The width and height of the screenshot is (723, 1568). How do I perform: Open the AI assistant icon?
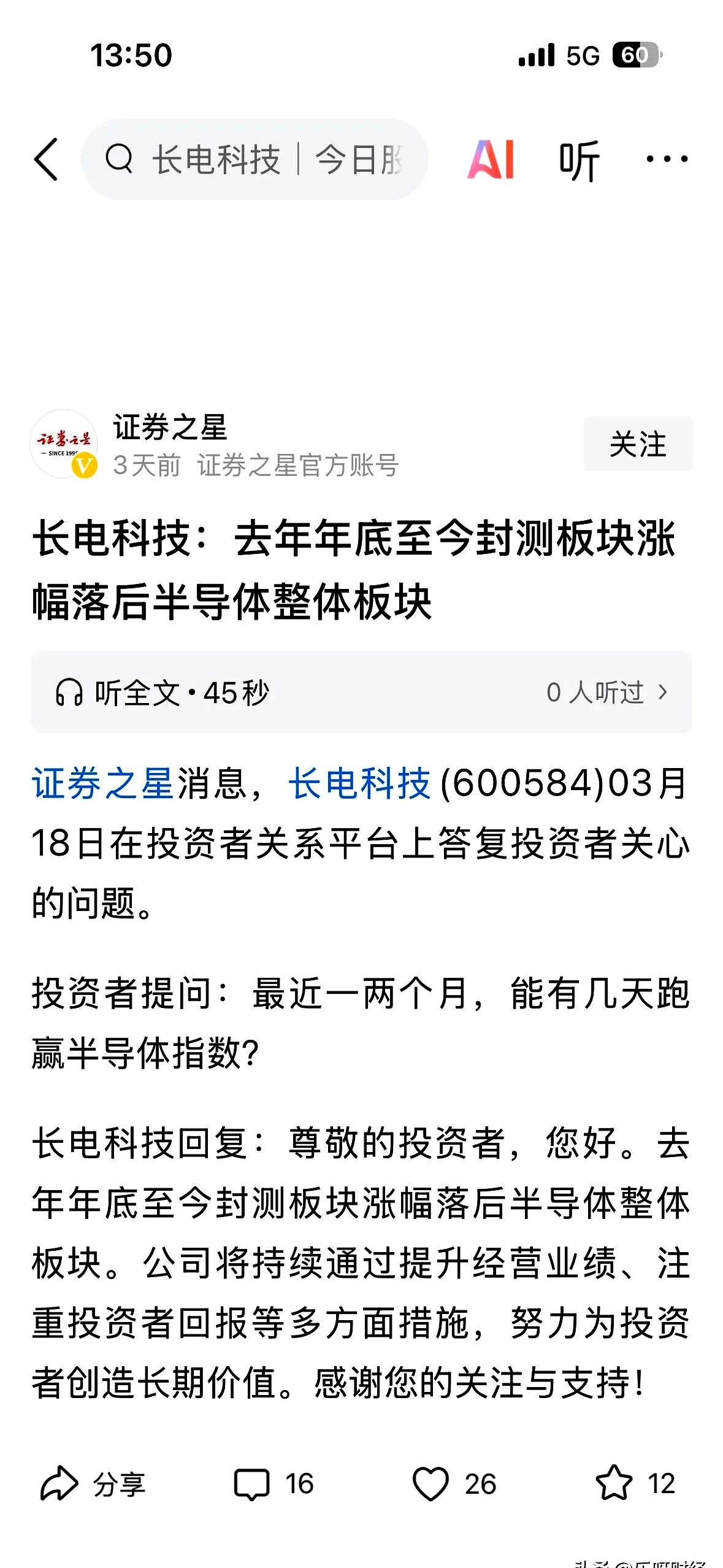coord(491,159)
